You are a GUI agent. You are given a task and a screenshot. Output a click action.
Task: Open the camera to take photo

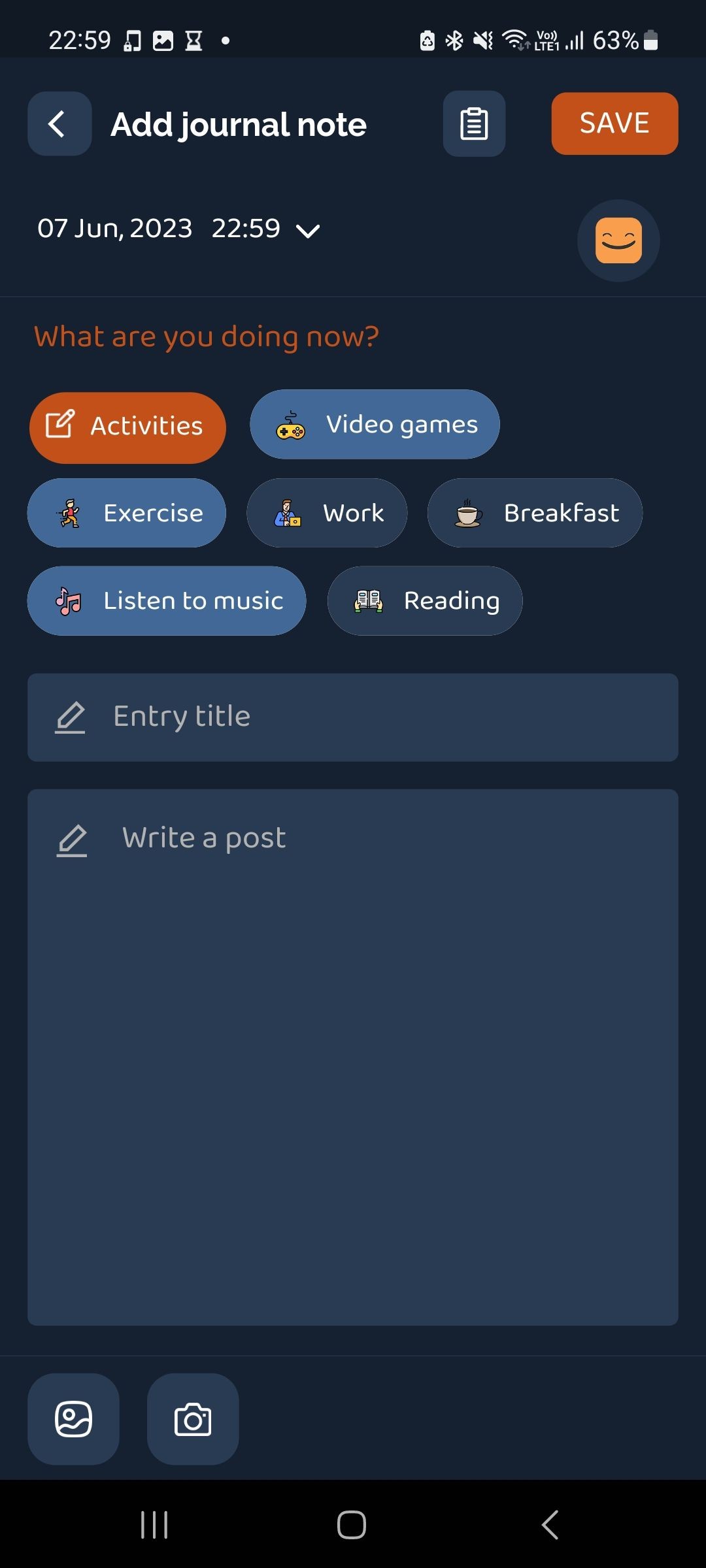(x=193, y=1419)
